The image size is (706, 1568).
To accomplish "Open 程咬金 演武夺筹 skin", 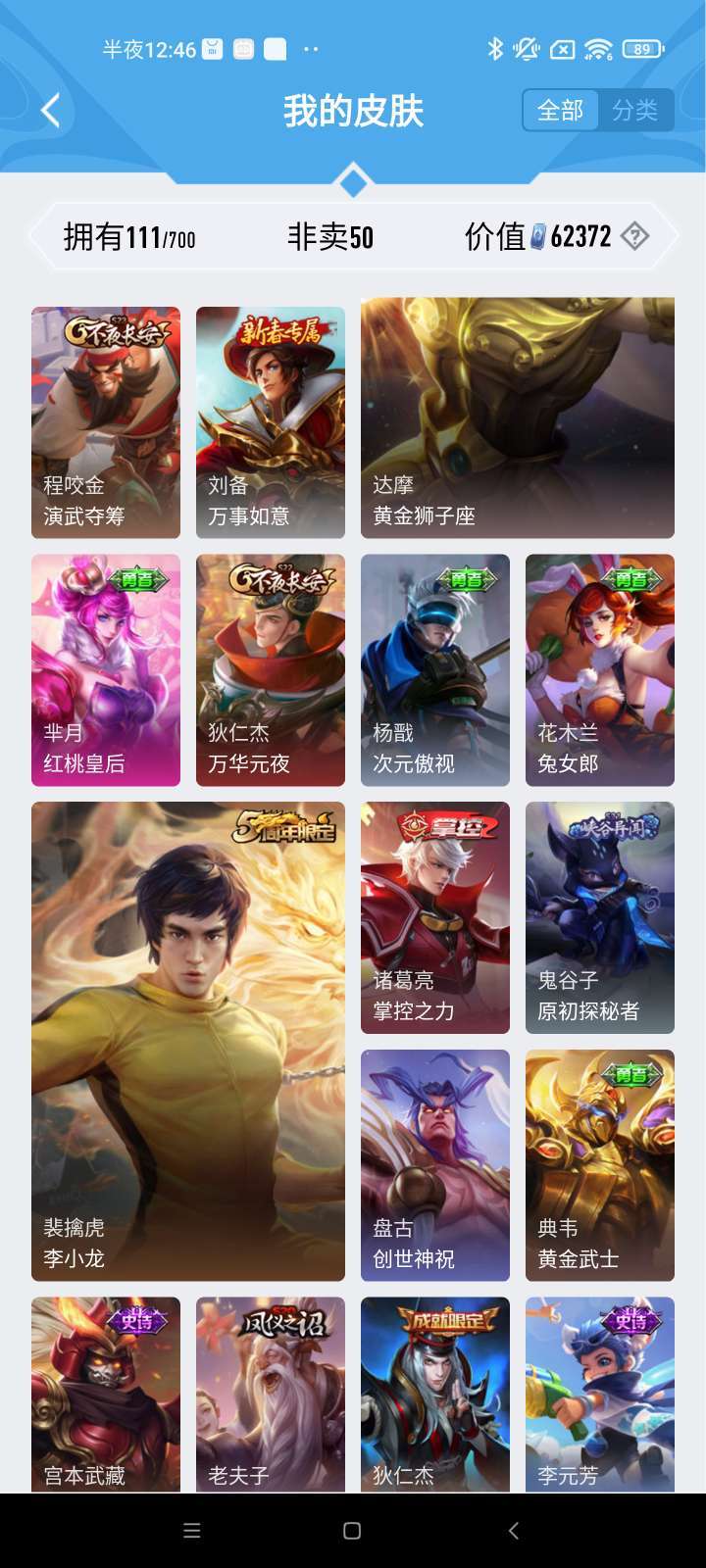I will pos(106,422).
